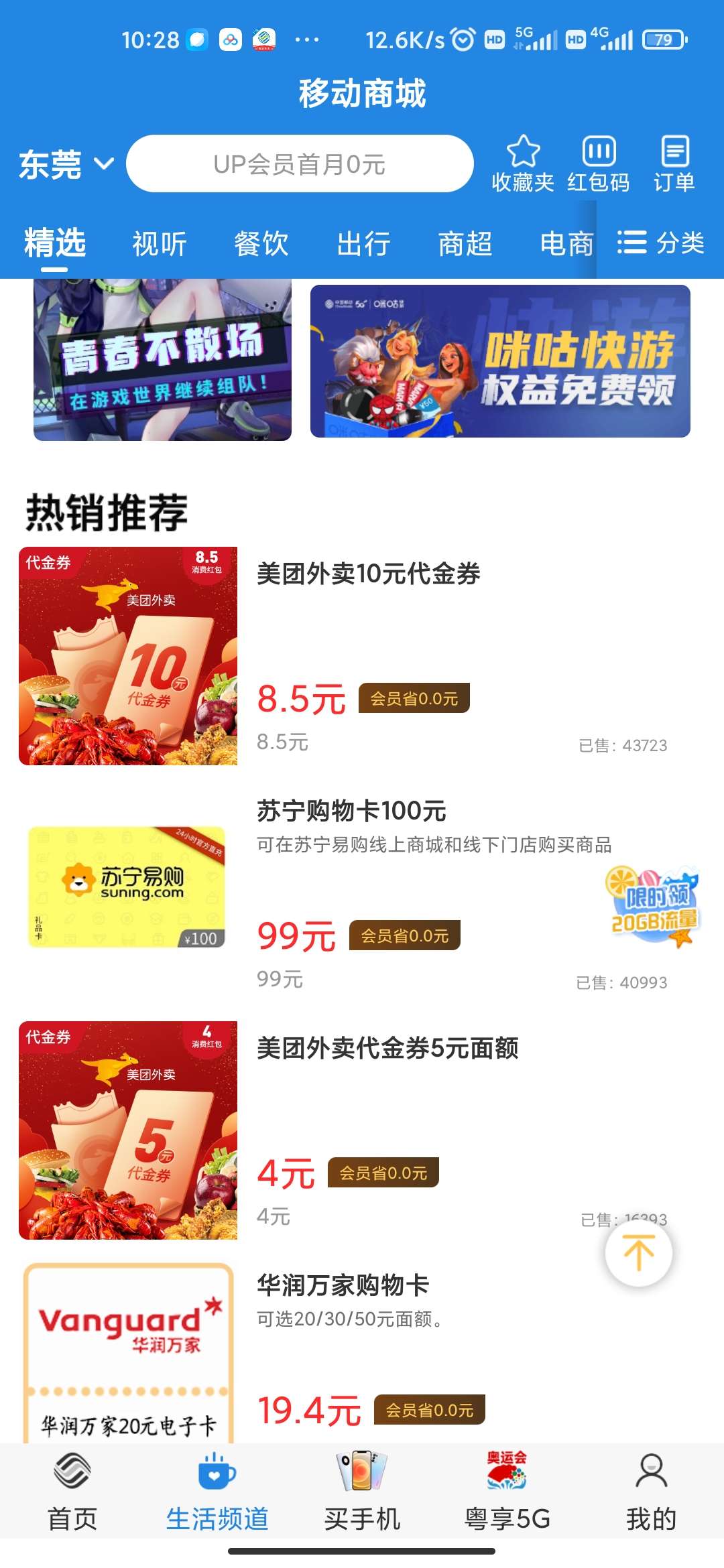Image resolution: width=724 pixels, height=1568 pixels.
Task: Open the 东莞 city selector
Action: 66,164
